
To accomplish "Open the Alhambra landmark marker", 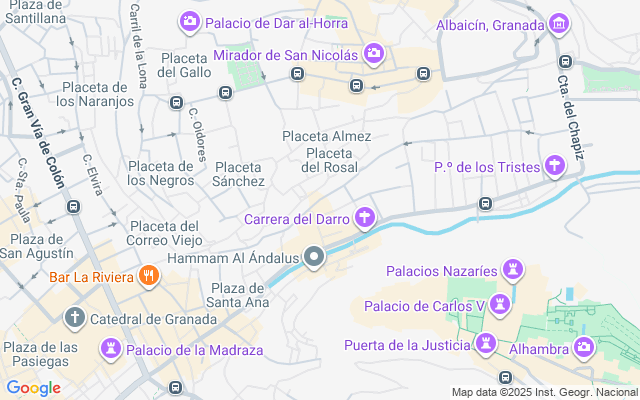I will (584, 347).
